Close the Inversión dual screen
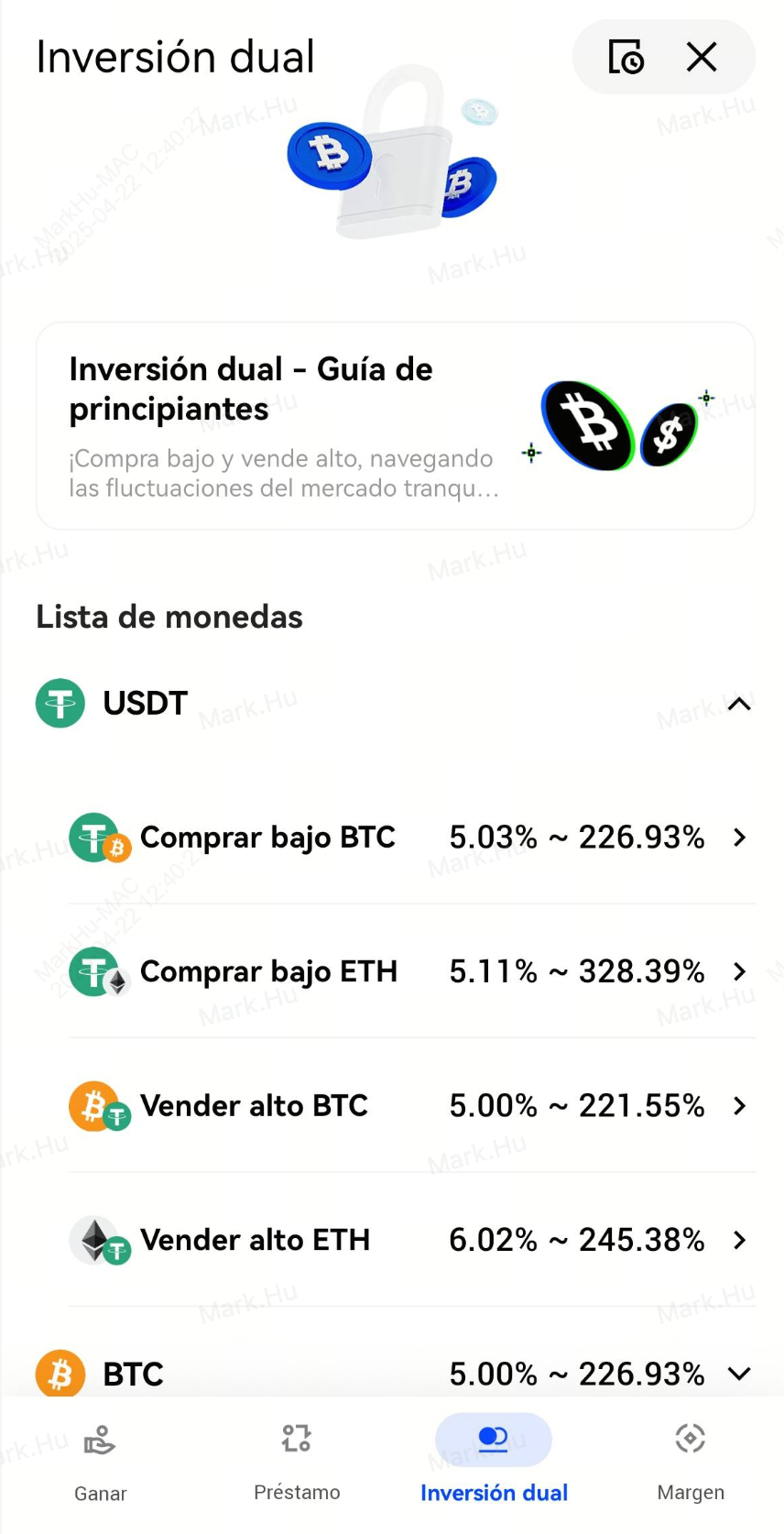 coord(702,57)
